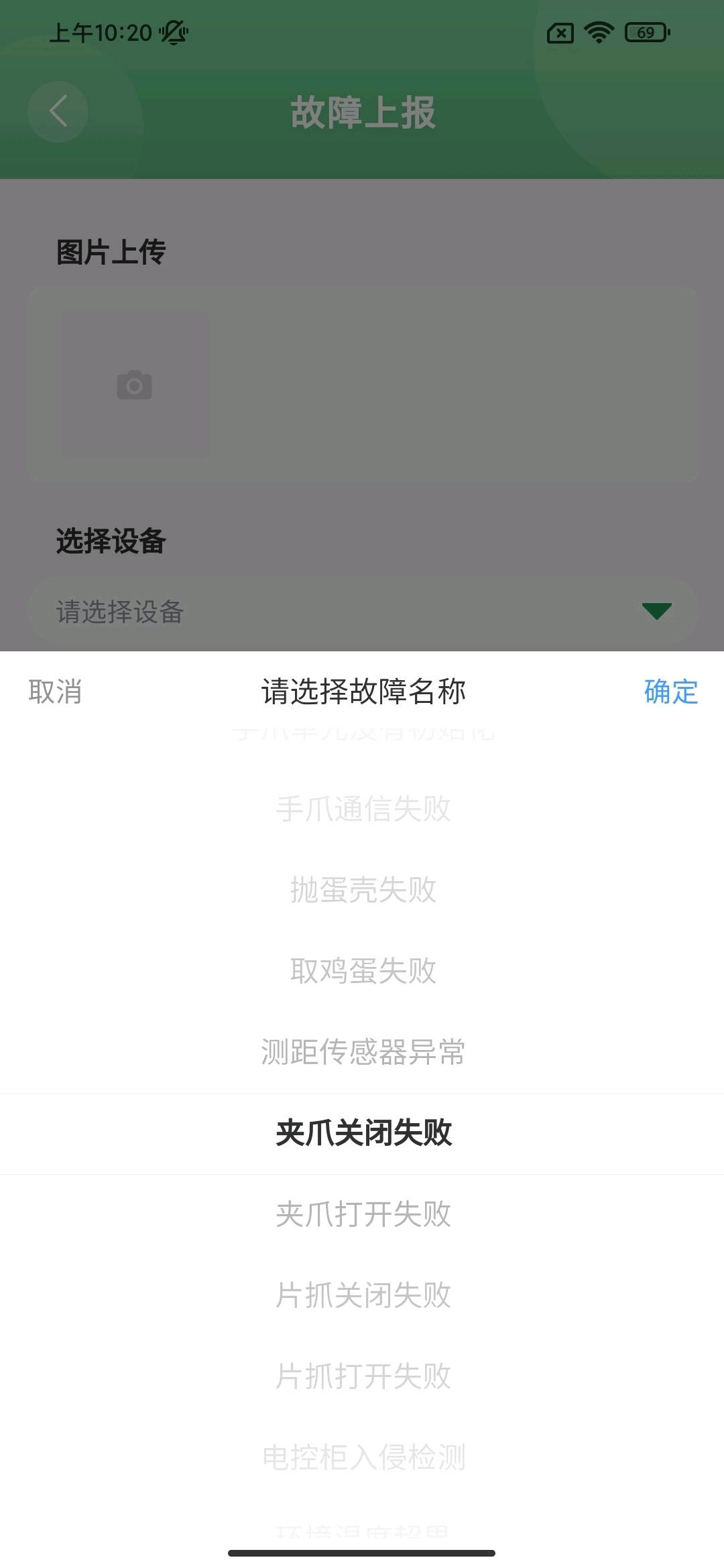Select 电控柜入侵检测 fault name
The height and width of the screenshot is (1568, 724).
click(363, 1457)
